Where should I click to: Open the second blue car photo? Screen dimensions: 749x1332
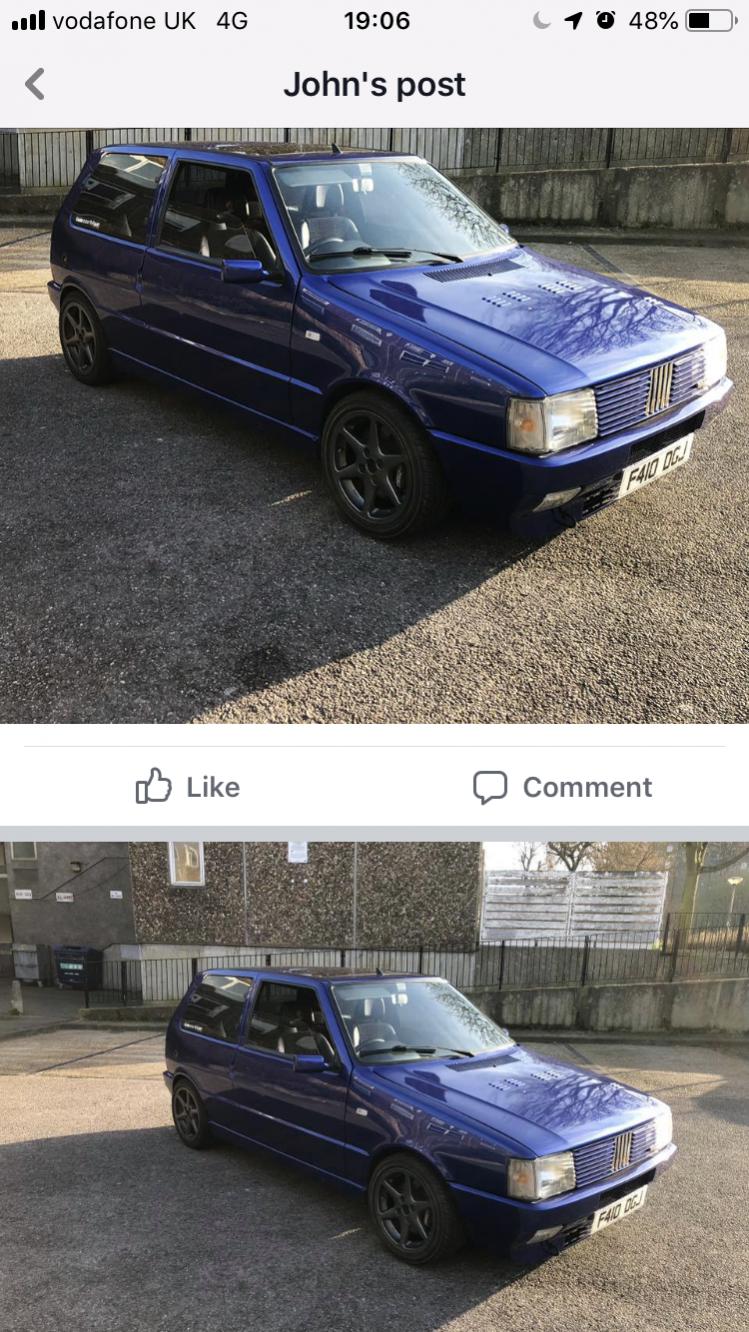pyautogui.click(x=374, y=1087)
